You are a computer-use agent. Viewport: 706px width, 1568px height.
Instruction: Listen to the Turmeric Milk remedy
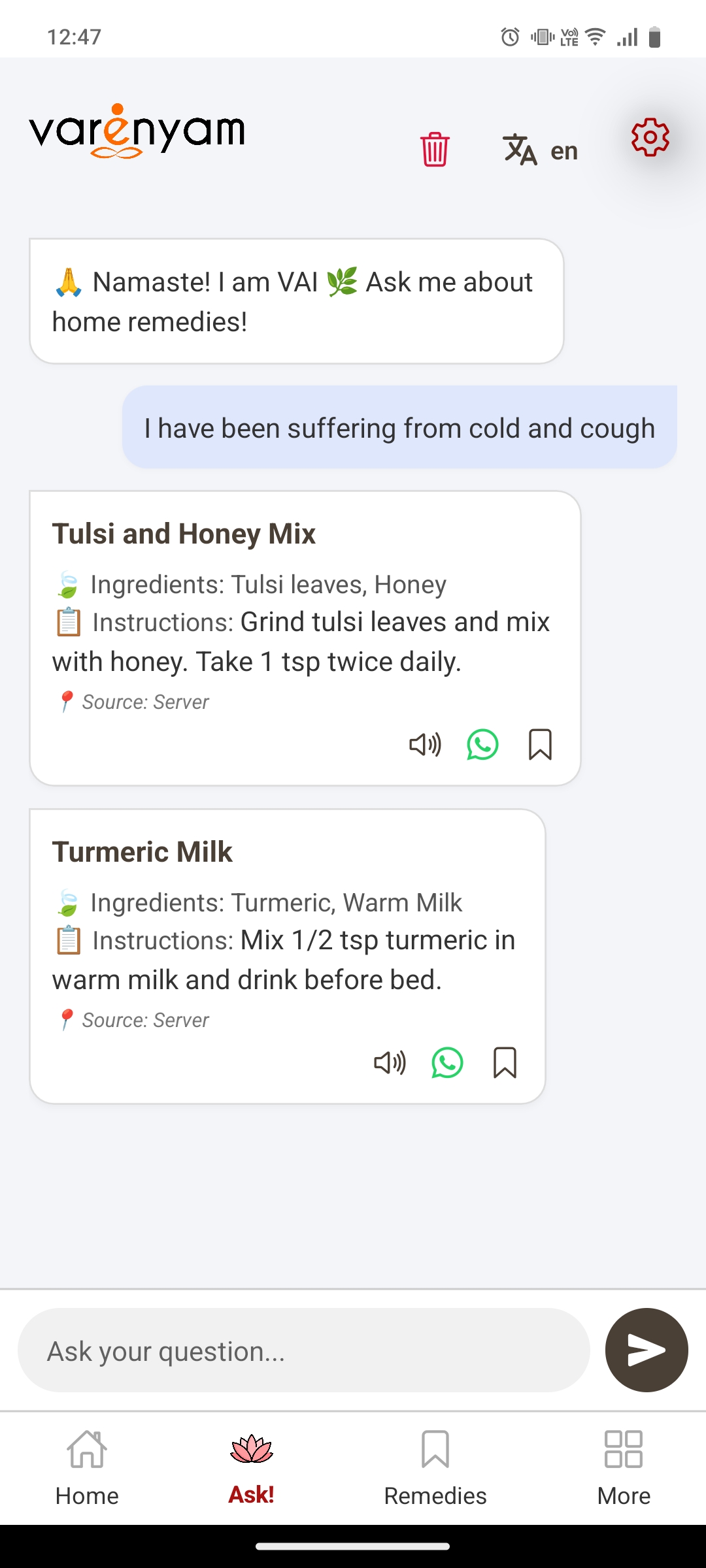coord(390,1062)
